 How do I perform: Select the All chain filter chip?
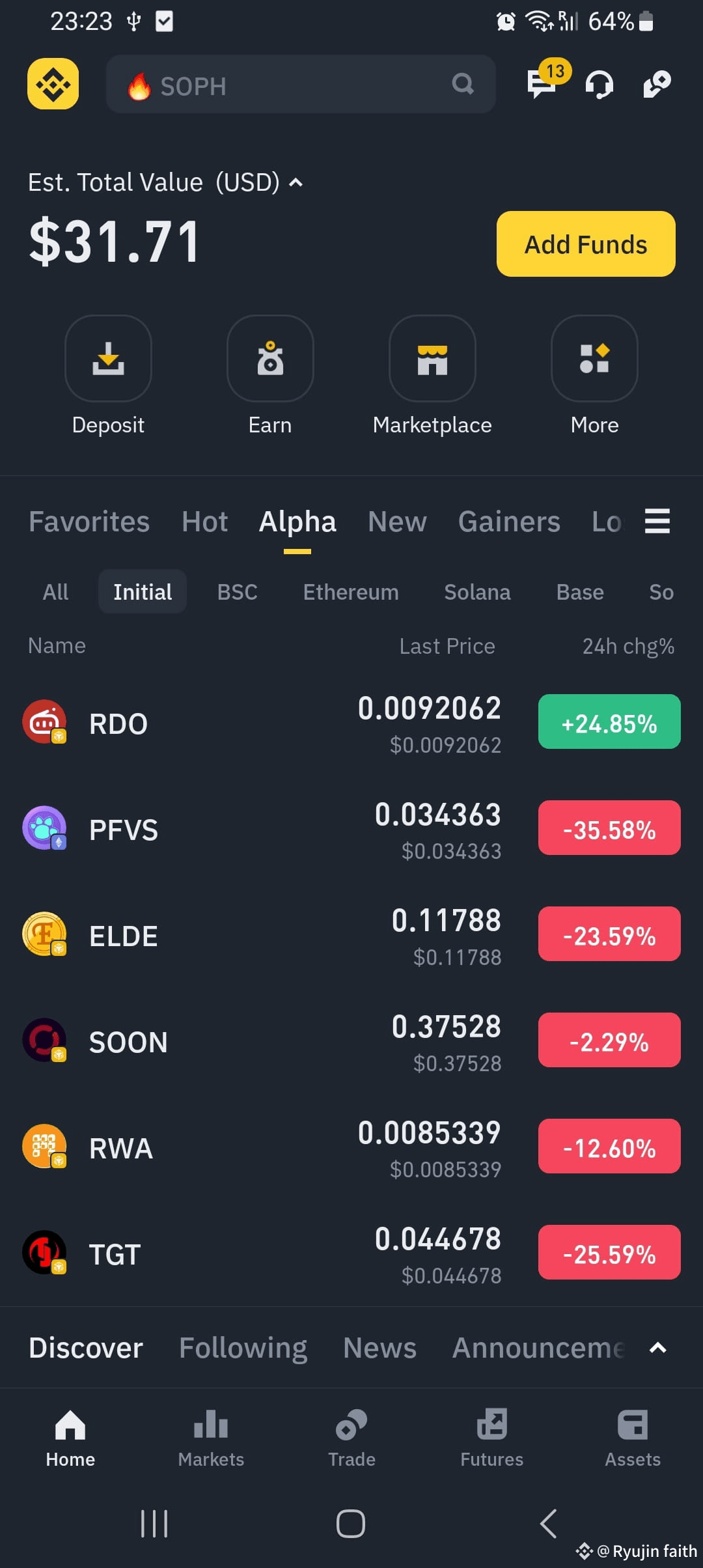pos(55,591)
